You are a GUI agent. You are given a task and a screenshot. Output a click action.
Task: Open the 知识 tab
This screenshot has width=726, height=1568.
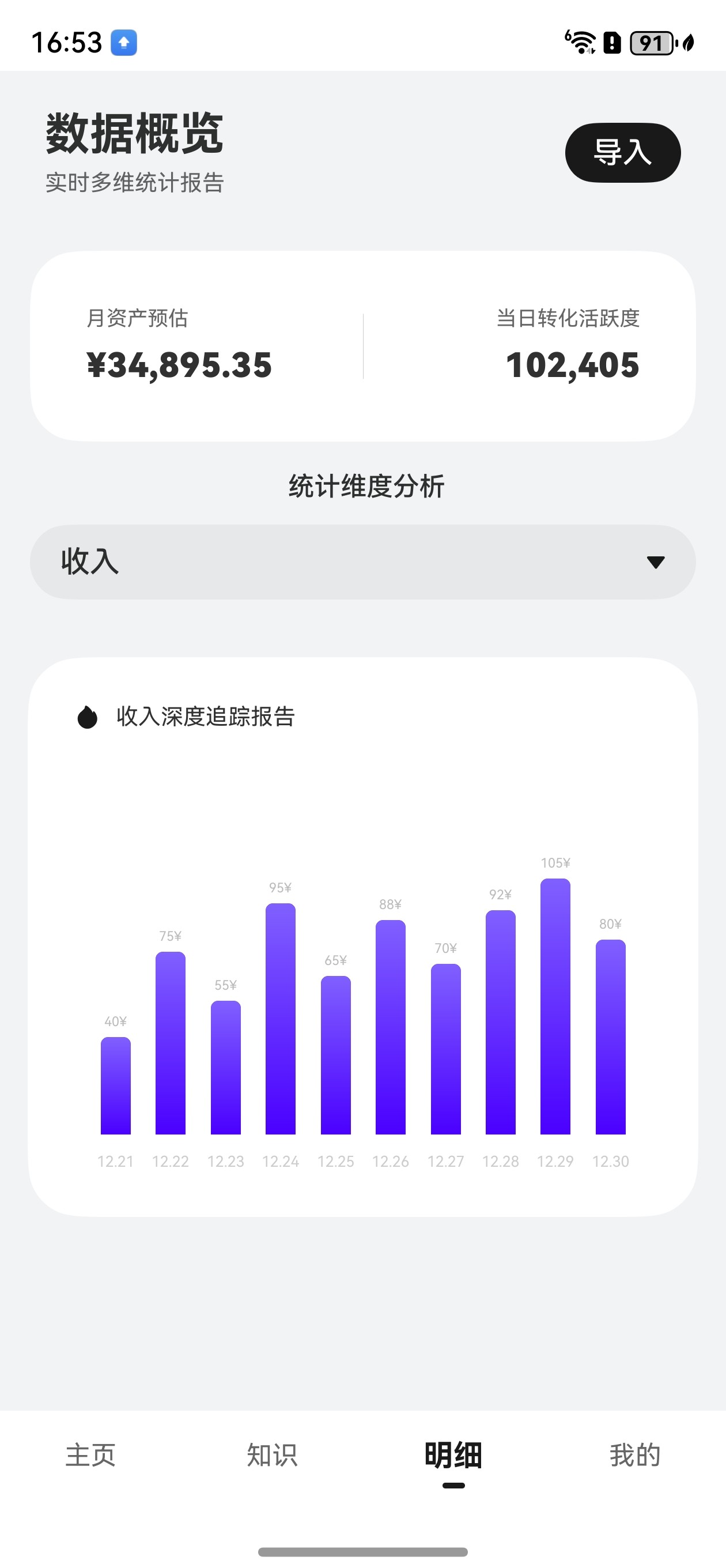tap(272, 1455)
